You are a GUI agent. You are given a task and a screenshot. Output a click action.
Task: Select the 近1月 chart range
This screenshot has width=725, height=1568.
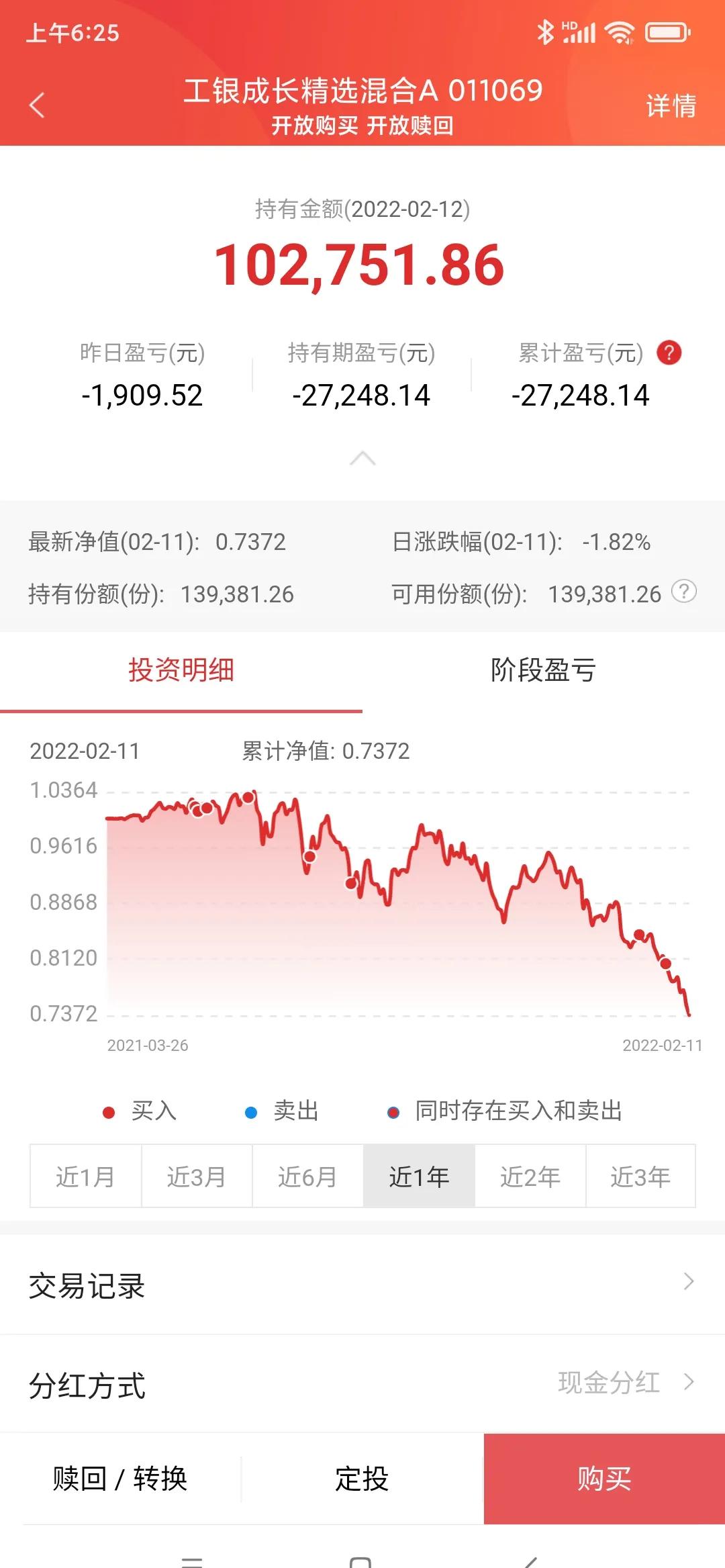click(85, 1177)
